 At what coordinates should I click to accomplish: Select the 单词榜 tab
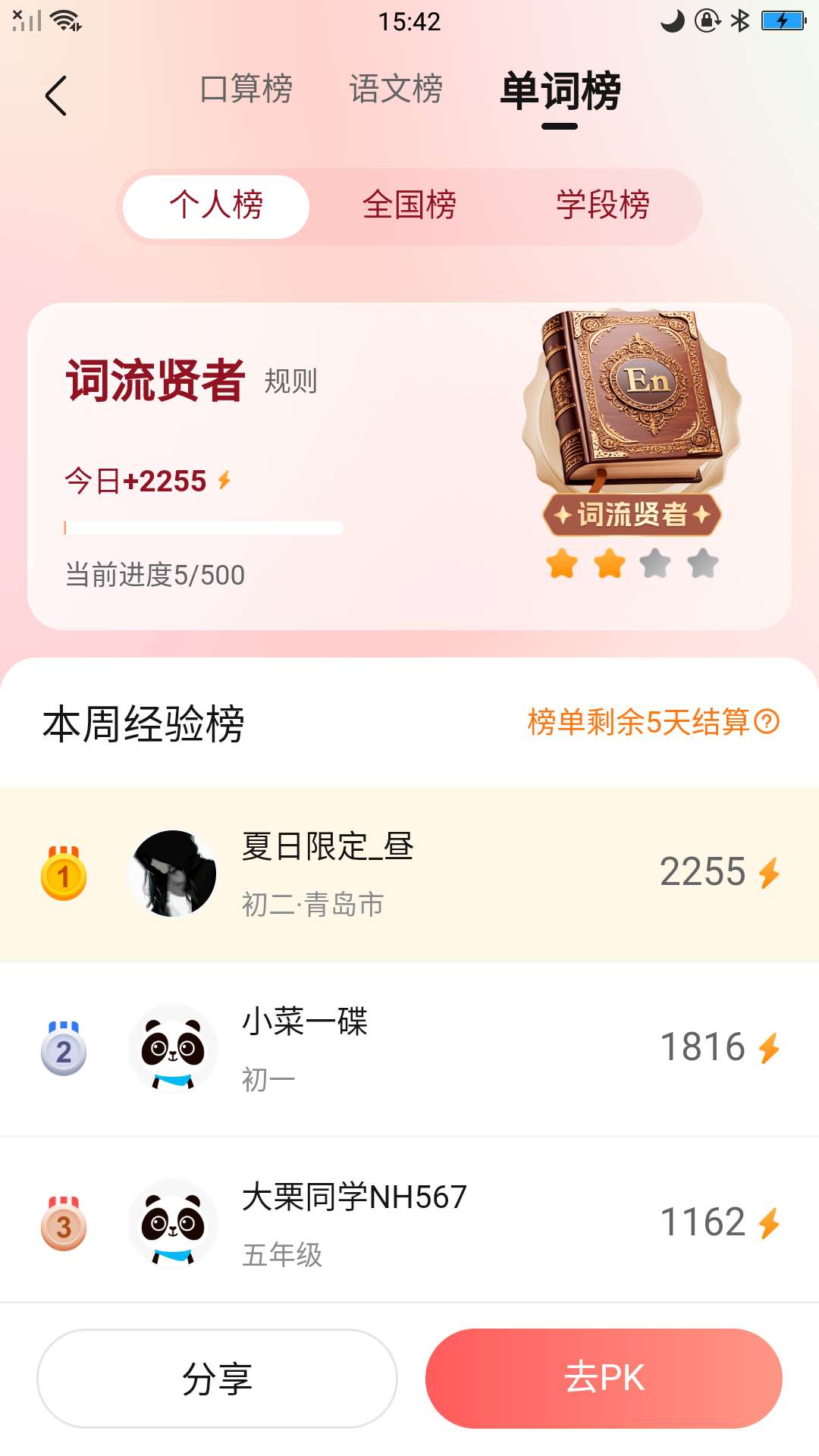pyautogui.click(x=560, y=91)
